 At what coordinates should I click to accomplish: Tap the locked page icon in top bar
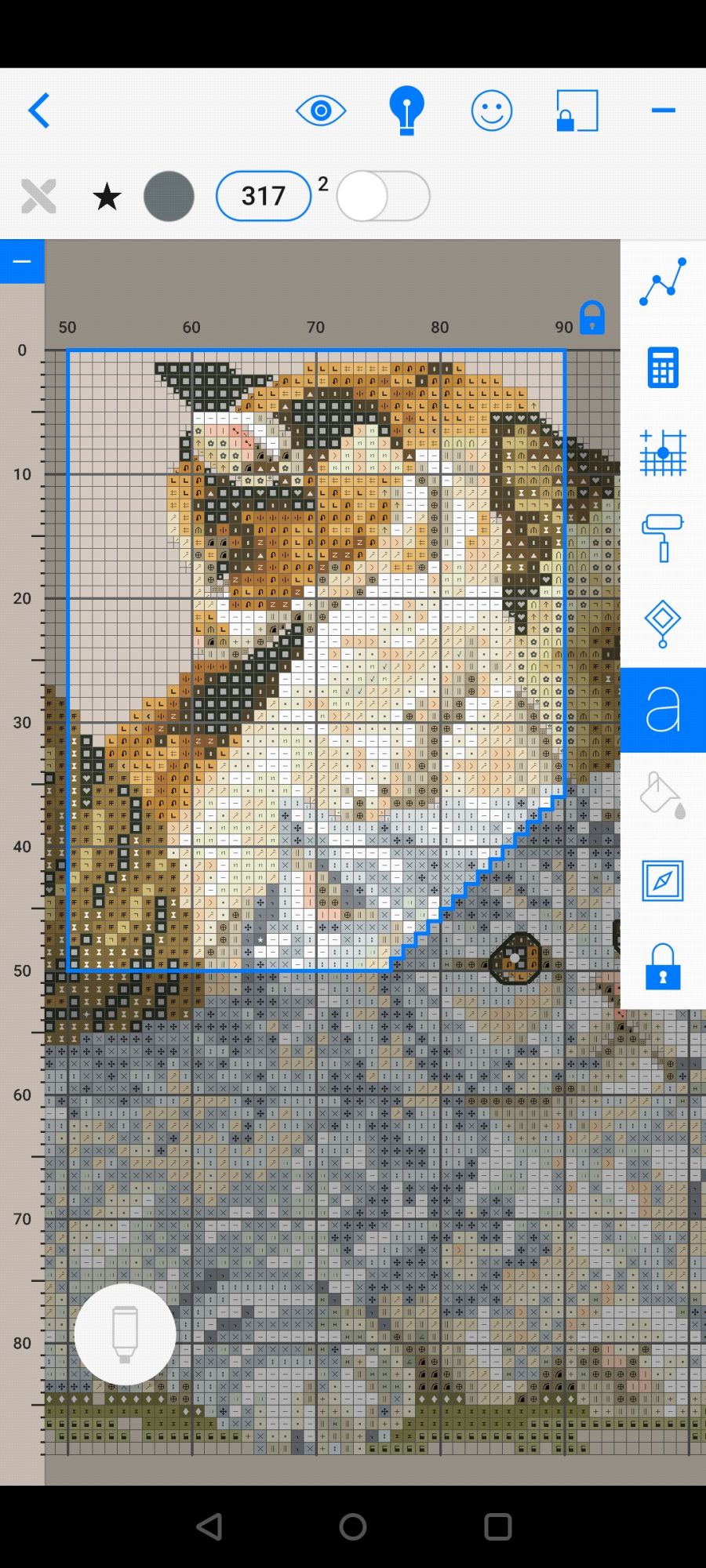click(577, 111)
